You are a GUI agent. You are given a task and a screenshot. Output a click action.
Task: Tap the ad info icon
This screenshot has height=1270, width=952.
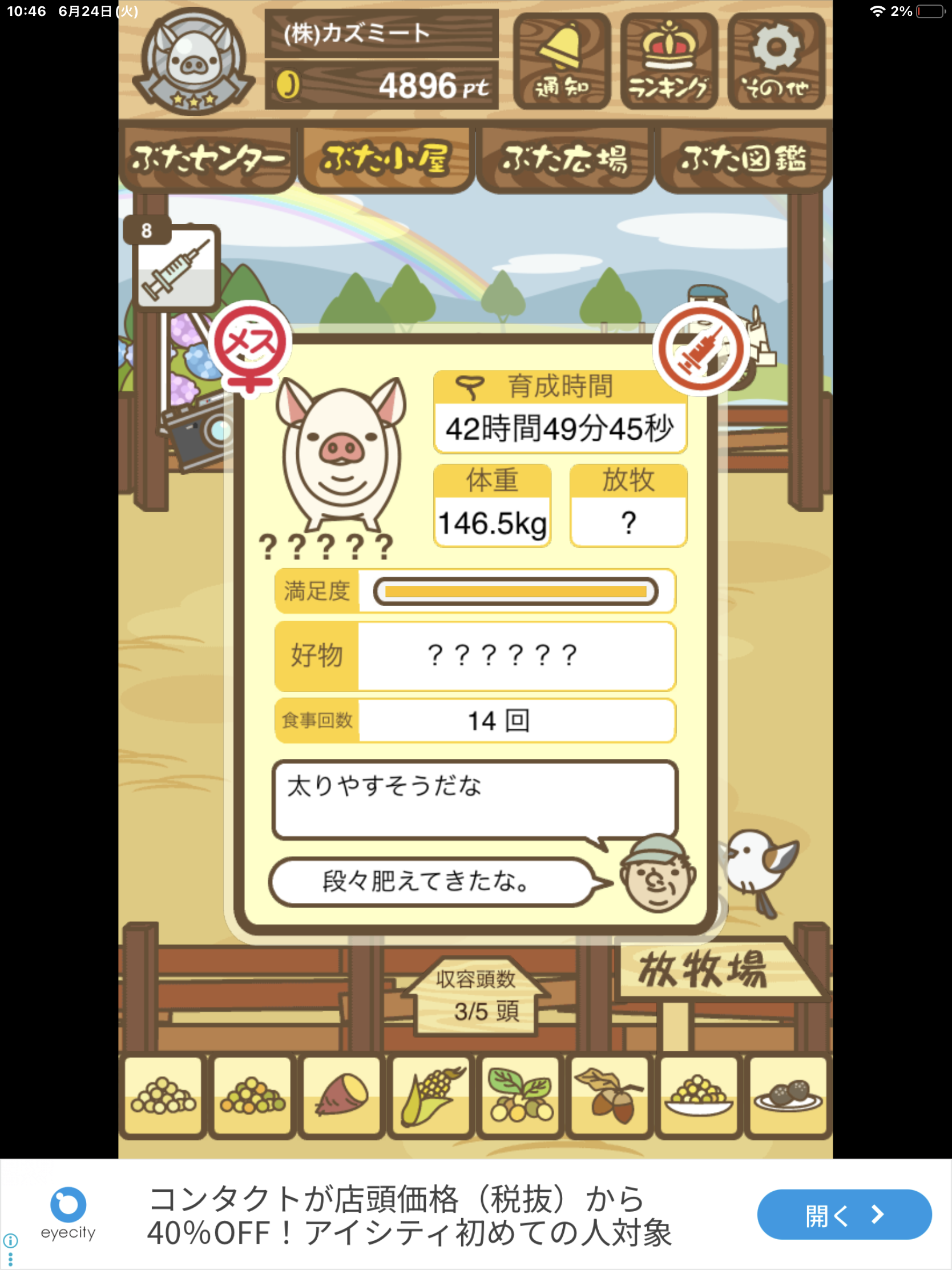10,1240
